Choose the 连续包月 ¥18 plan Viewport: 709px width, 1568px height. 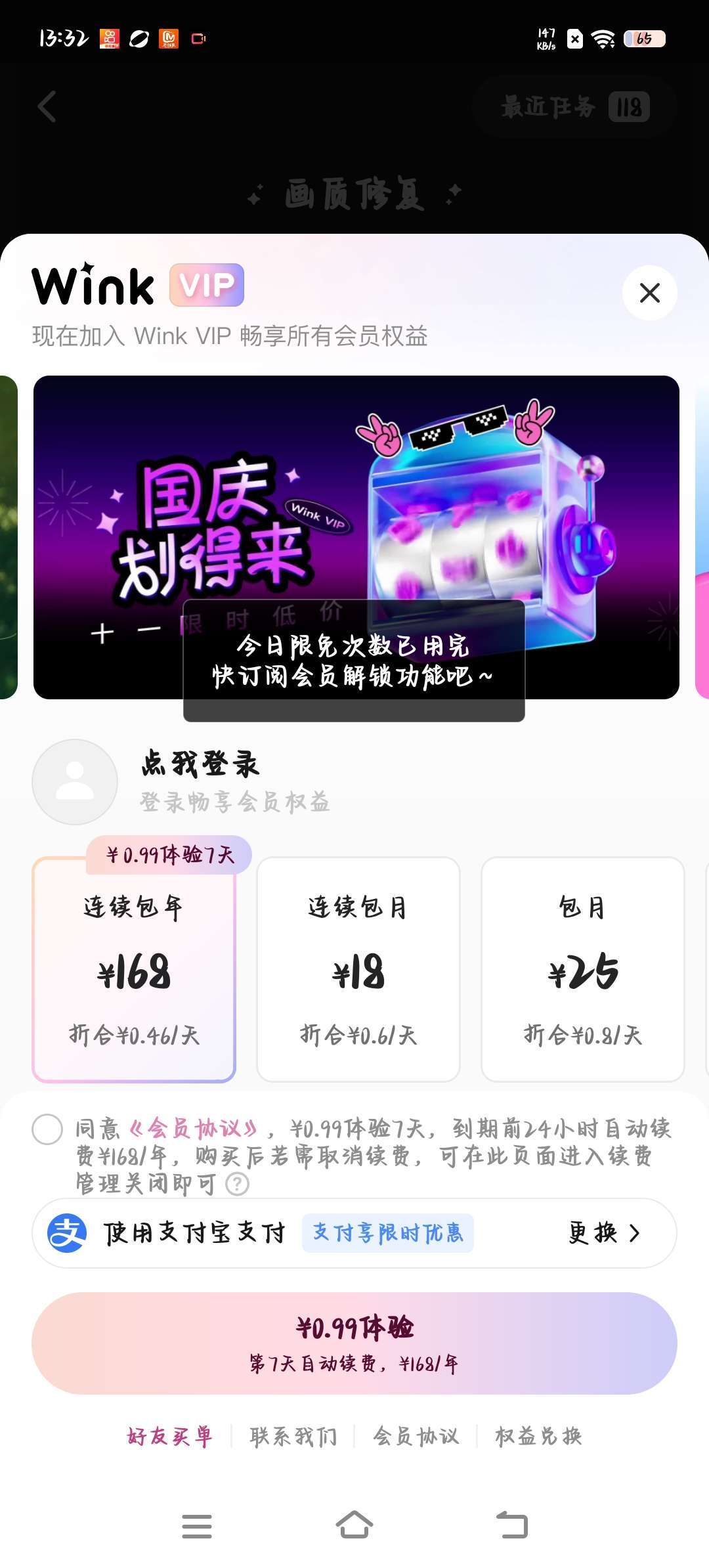pyautogui.click(x=358, y=969)
